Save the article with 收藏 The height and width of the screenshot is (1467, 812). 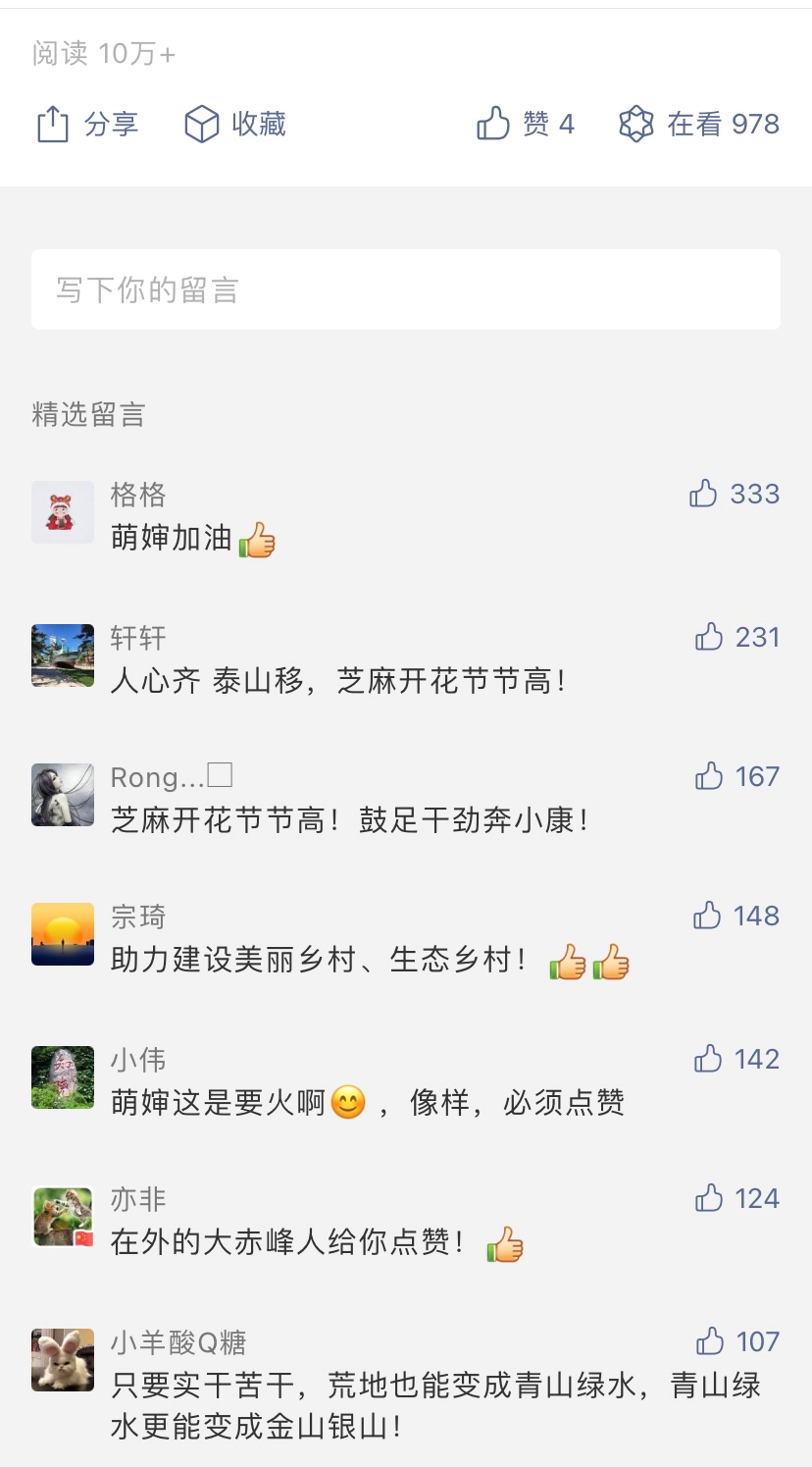point(235,125)
